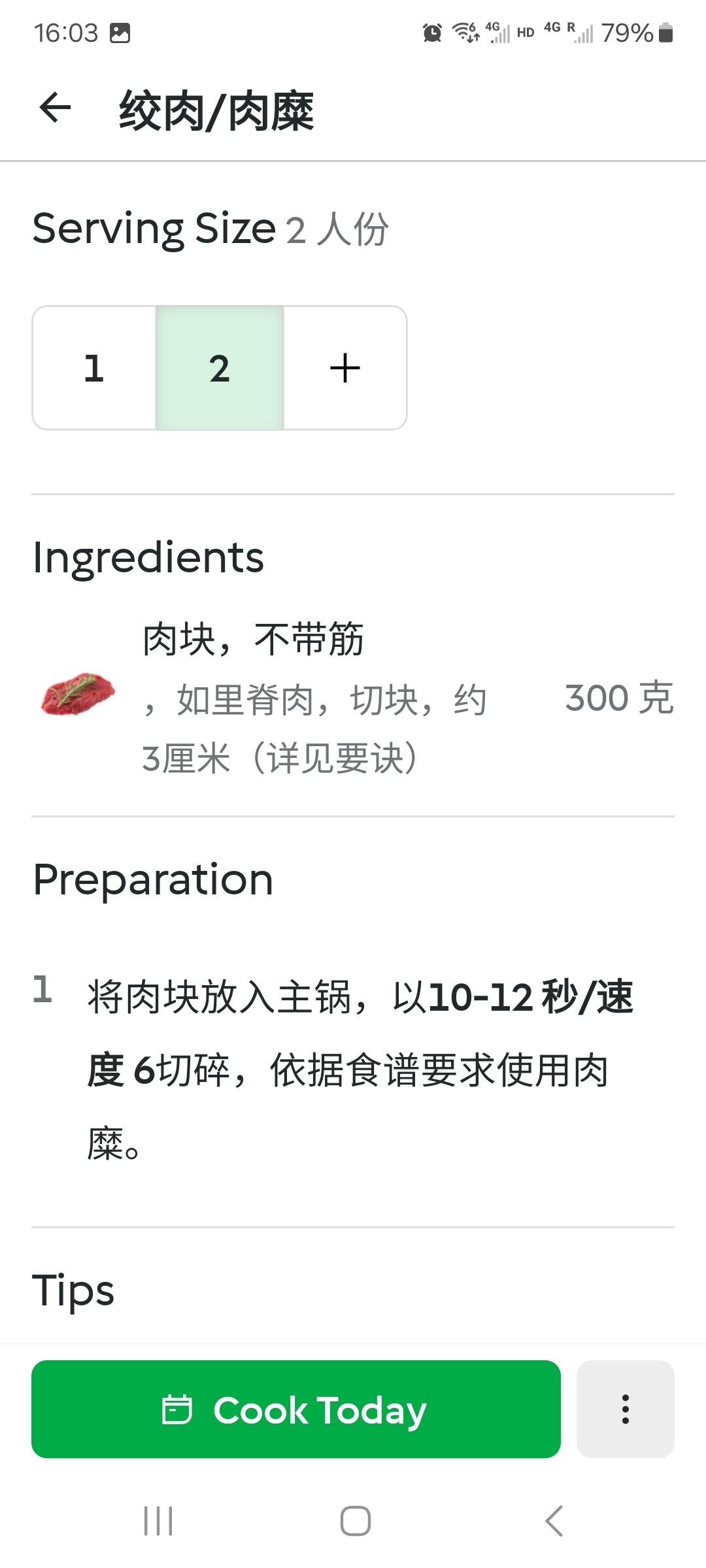The width and height of the screenshot is (706, 1568).
Task: Increase serving size with plus button
Action: click(345, 368)
